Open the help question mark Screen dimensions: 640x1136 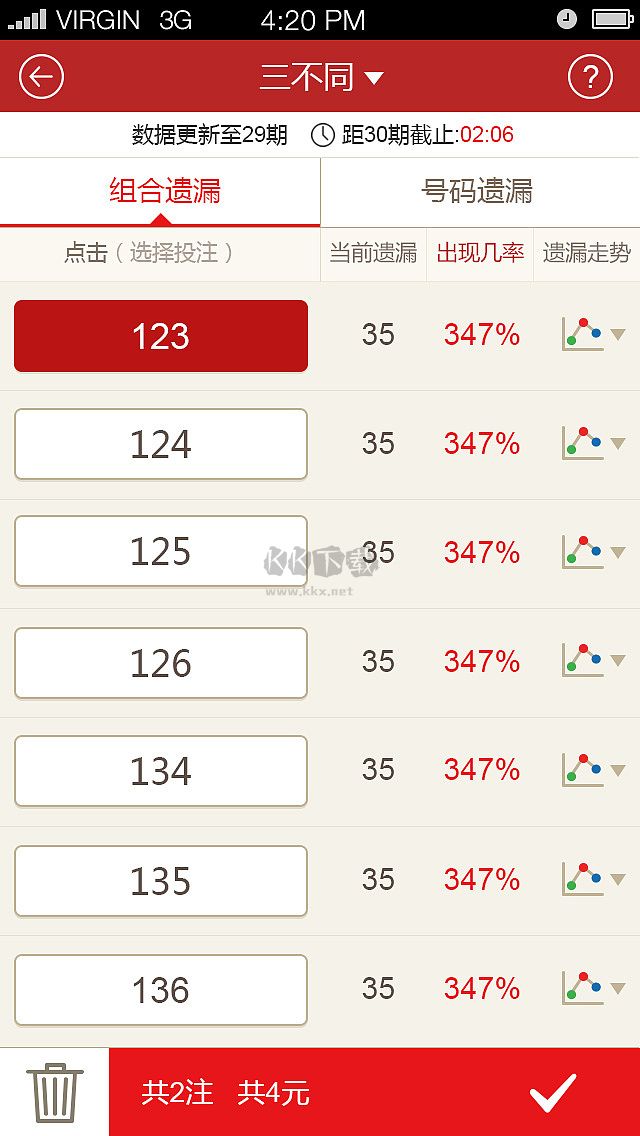(x=590, y=77)
